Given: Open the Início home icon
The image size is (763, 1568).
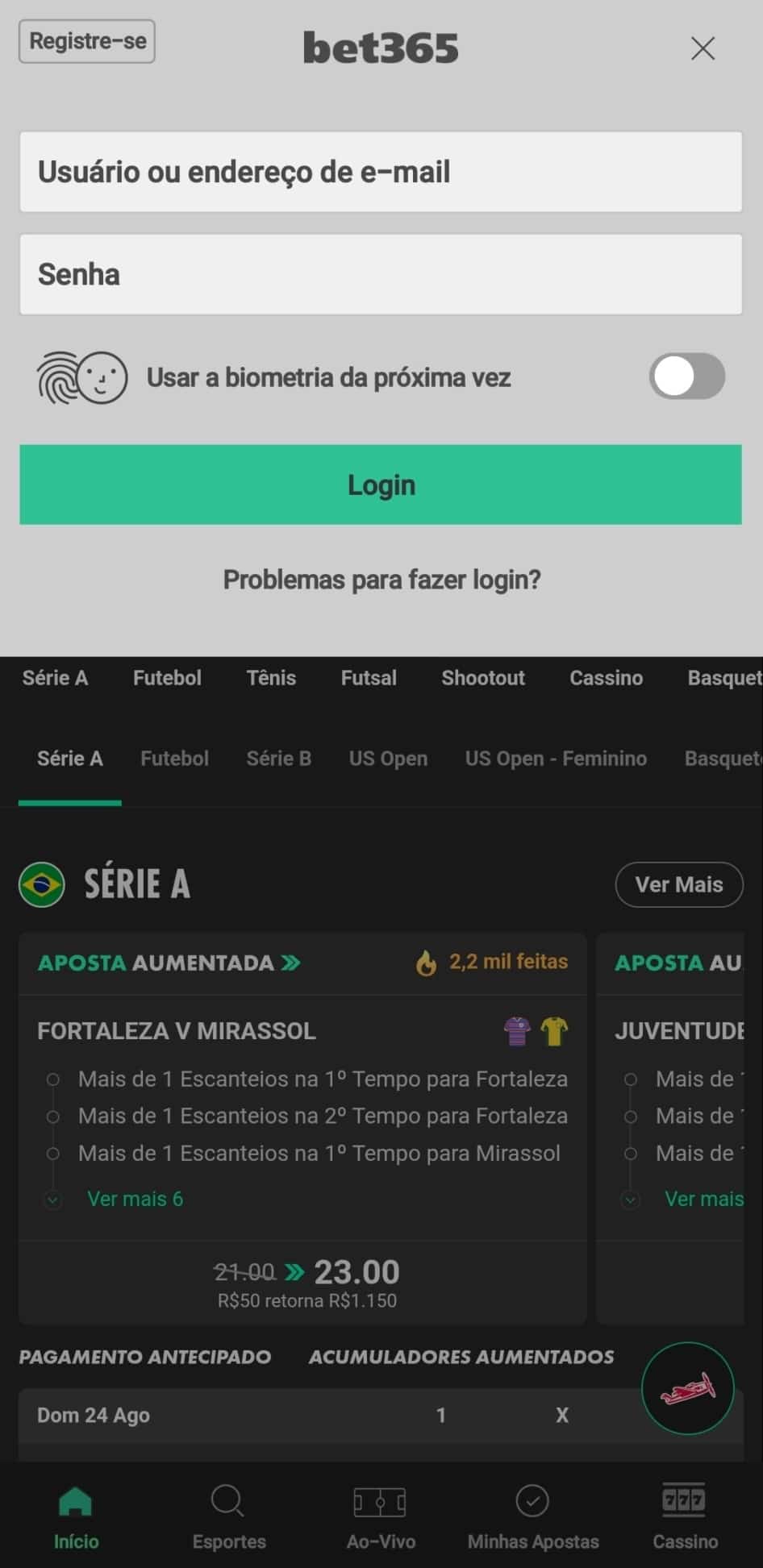Looking at the screenshot, I should (76, 1501).
